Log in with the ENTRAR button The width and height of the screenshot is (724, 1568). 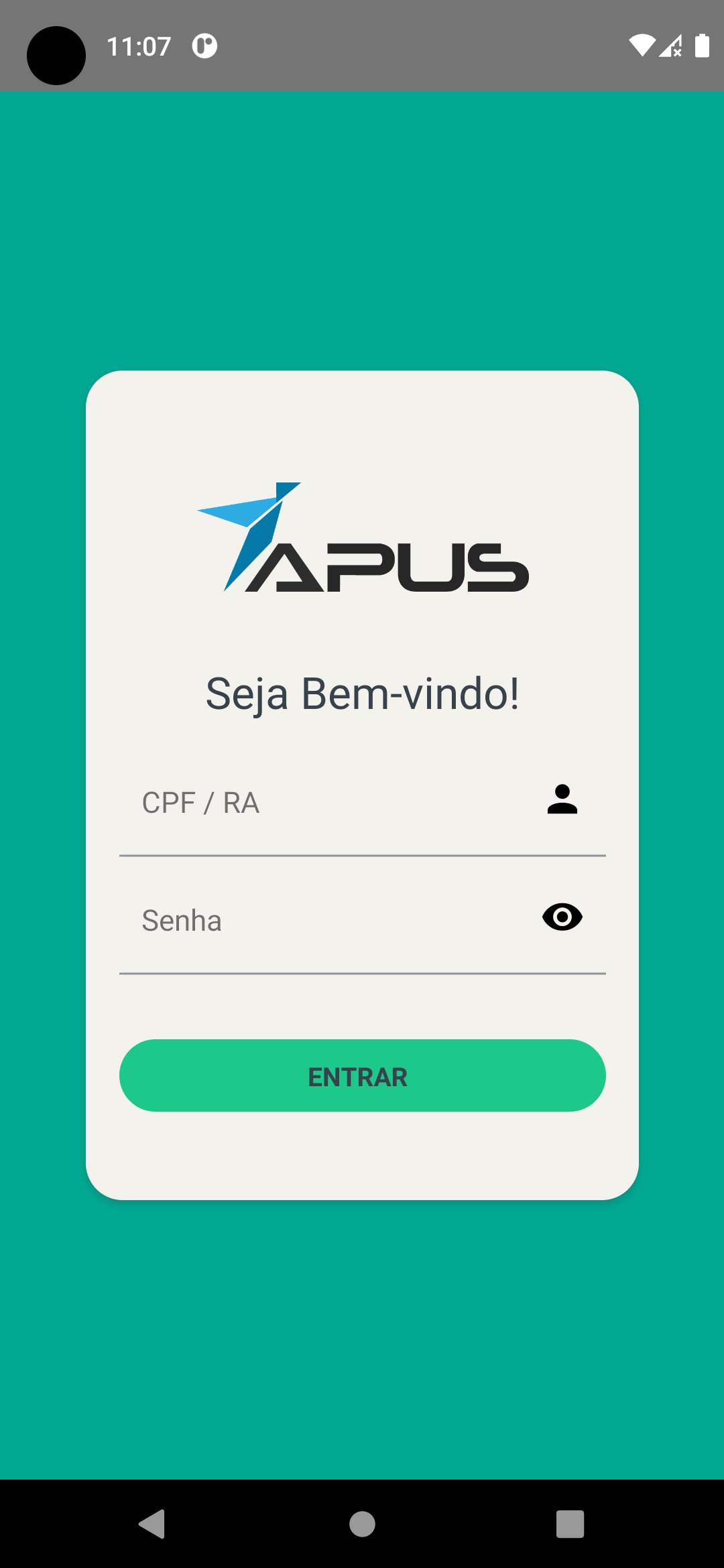click(362, 1075)
